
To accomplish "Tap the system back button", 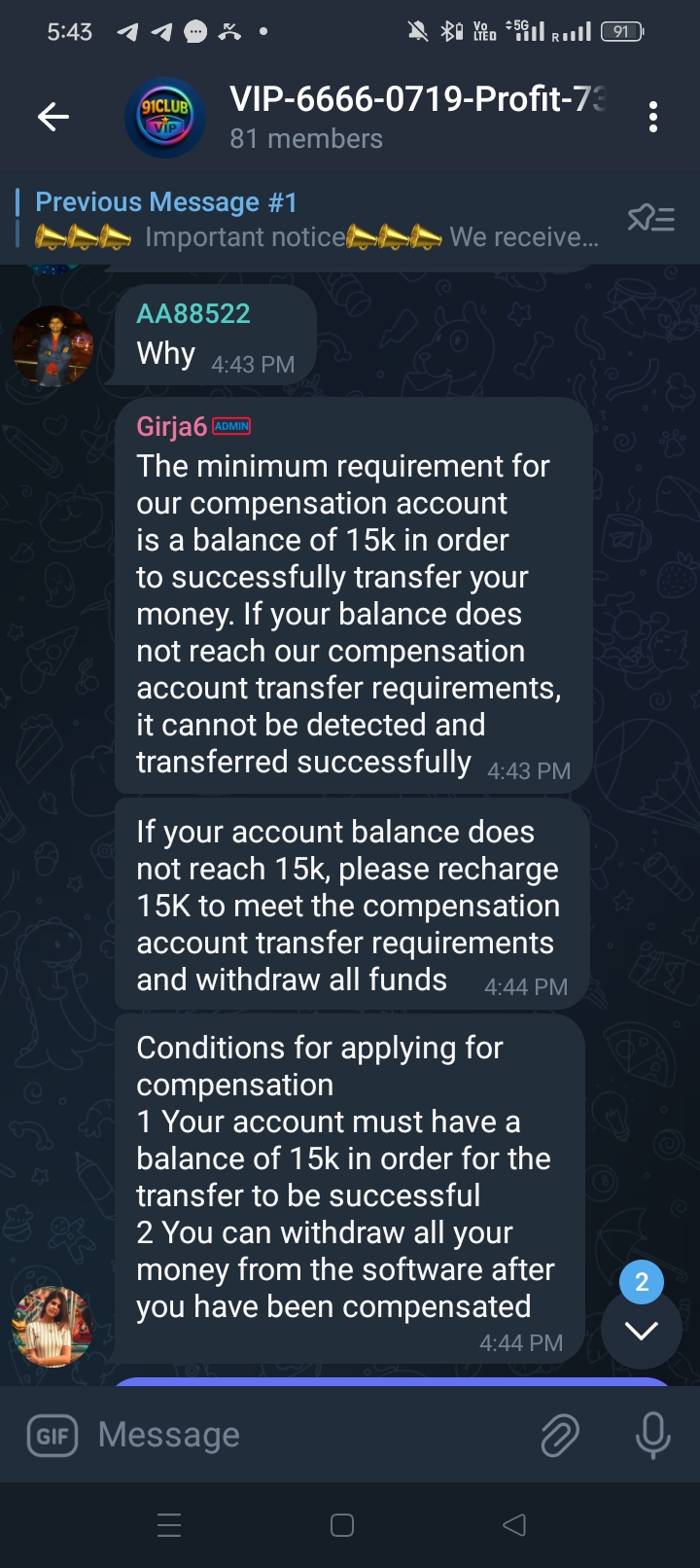I will tap(514, 1525).
